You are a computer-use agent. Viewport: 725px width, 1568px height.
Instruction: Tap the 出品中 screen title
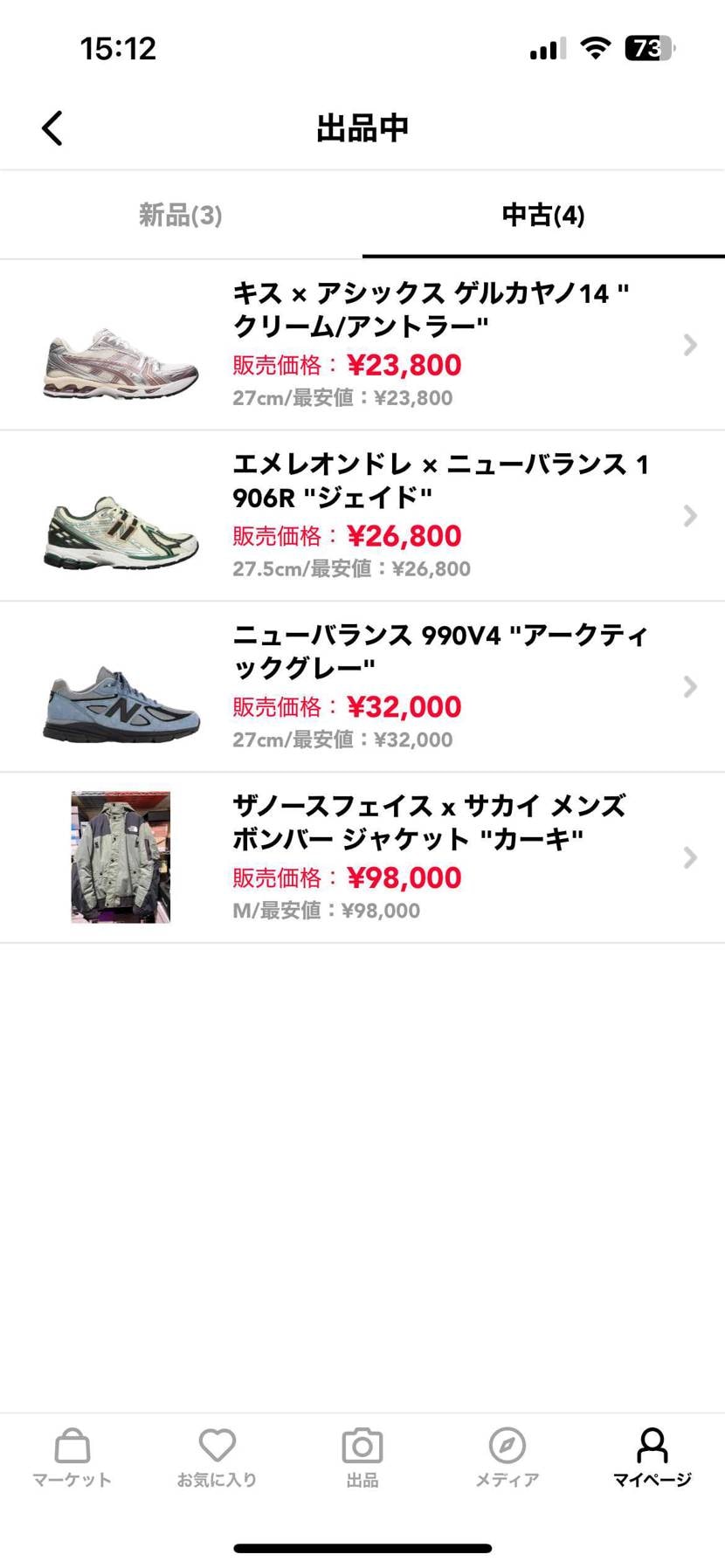tap(362, 127)
